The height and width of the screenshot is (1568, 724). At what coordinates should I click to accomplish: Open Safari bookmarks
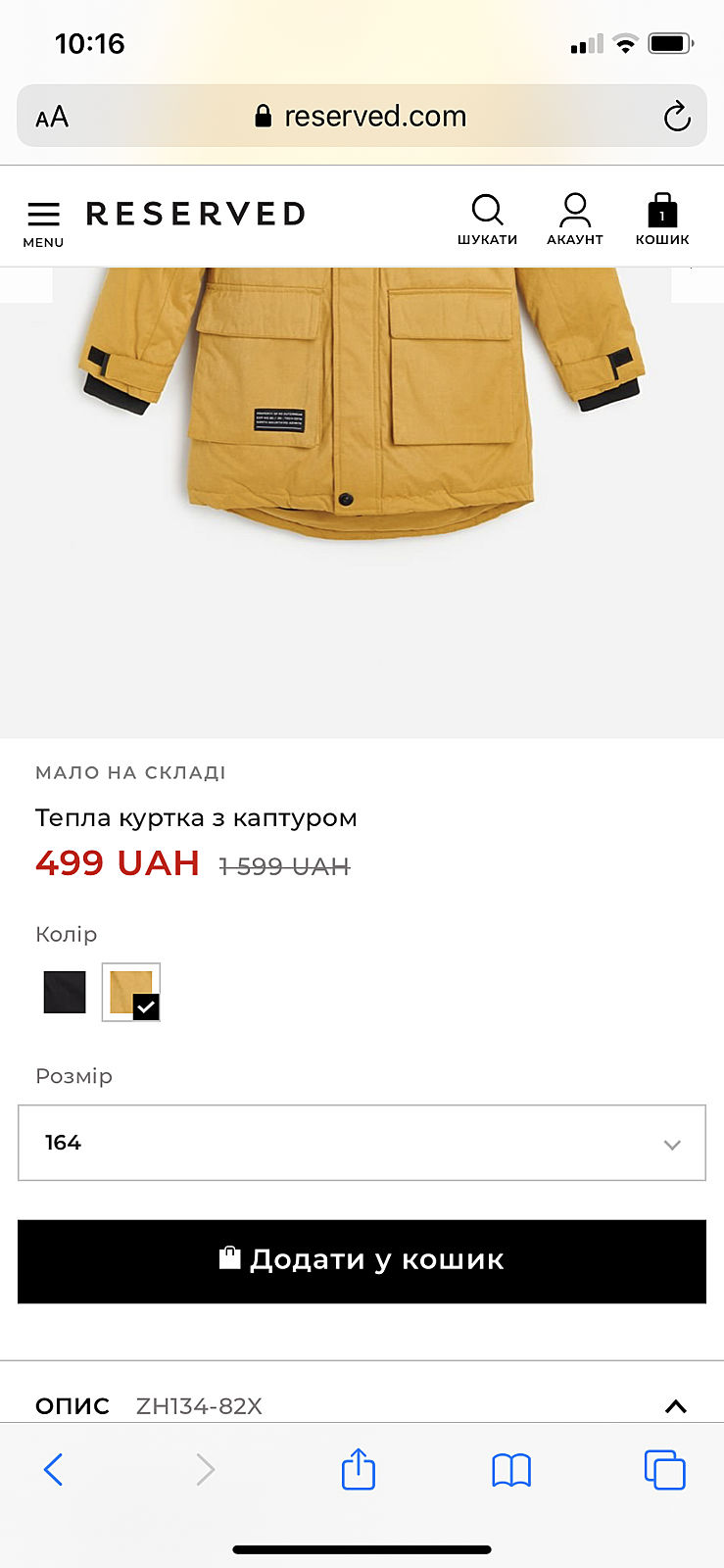[x=511, y=1470]
